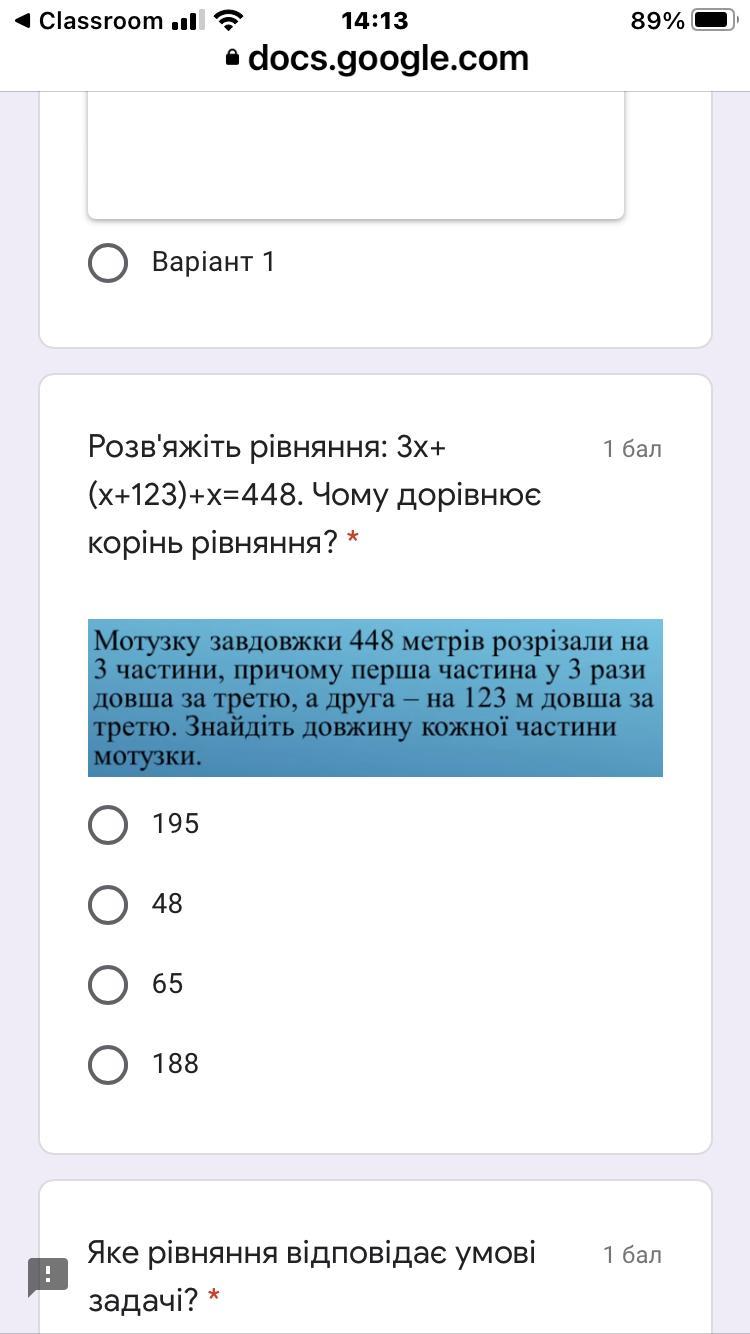This screenshot has height=1334, width=750.
Task: Select 65 as the equation root
Action: coord(108,984)
